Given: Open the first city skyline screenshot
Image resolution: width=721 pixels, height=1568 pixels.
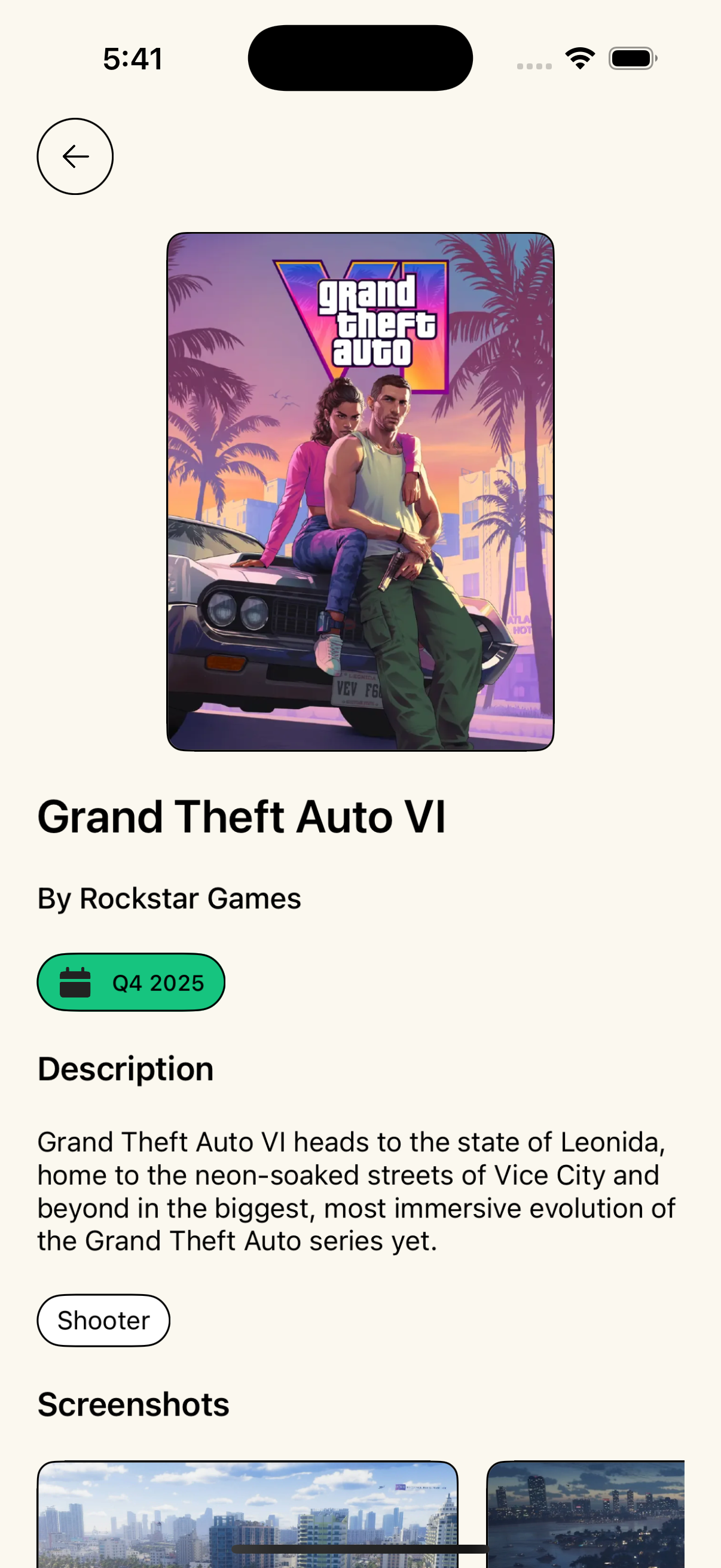Looking at the screenshot, I should (x=248, y=1514).
